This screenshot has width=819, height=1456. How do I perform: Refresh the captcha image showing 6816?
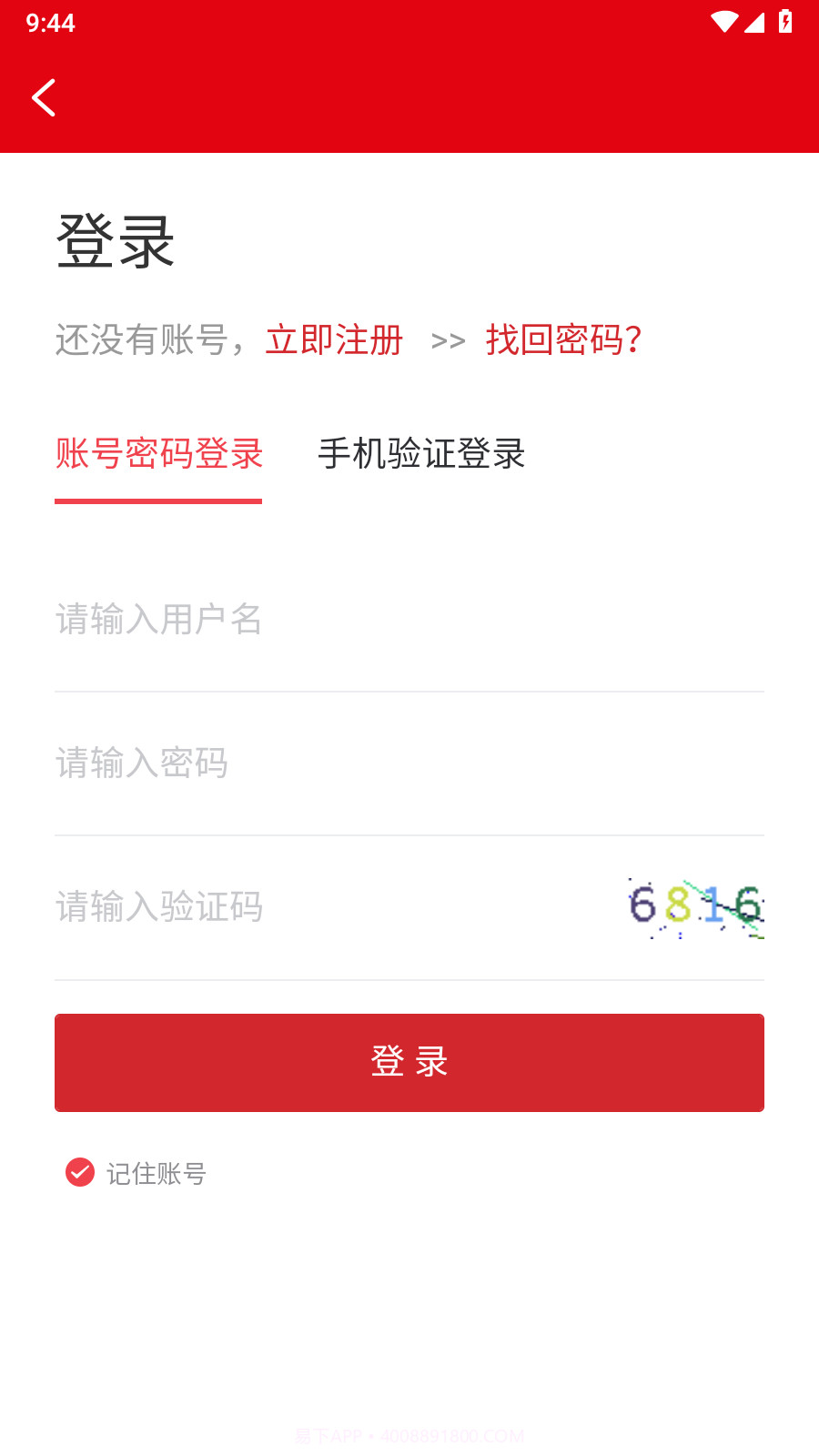click(693, 907)
